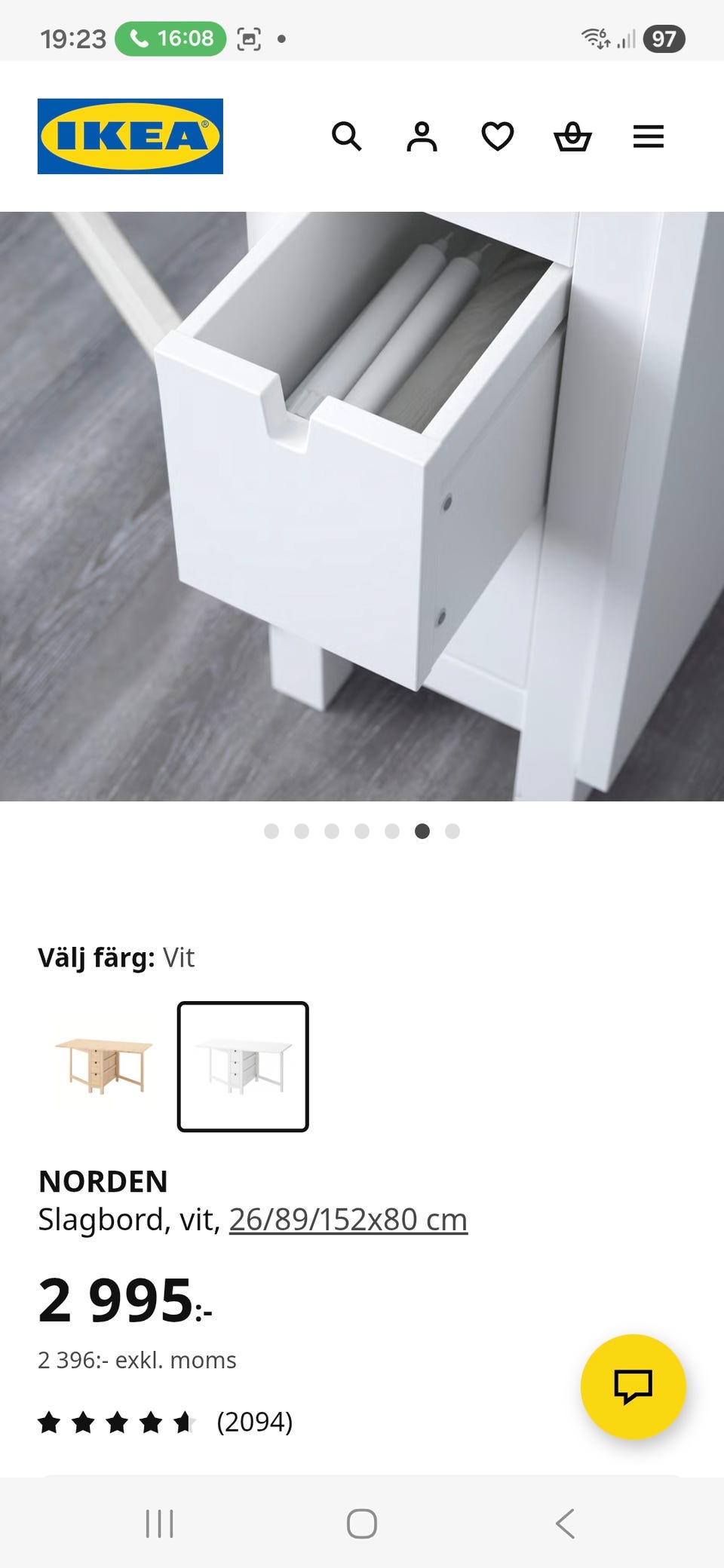Viewport: 724px width, 1568px height.
Task: Open the 26/89/152x80 cm dimensions link
Action: [x=348, y=1217]
